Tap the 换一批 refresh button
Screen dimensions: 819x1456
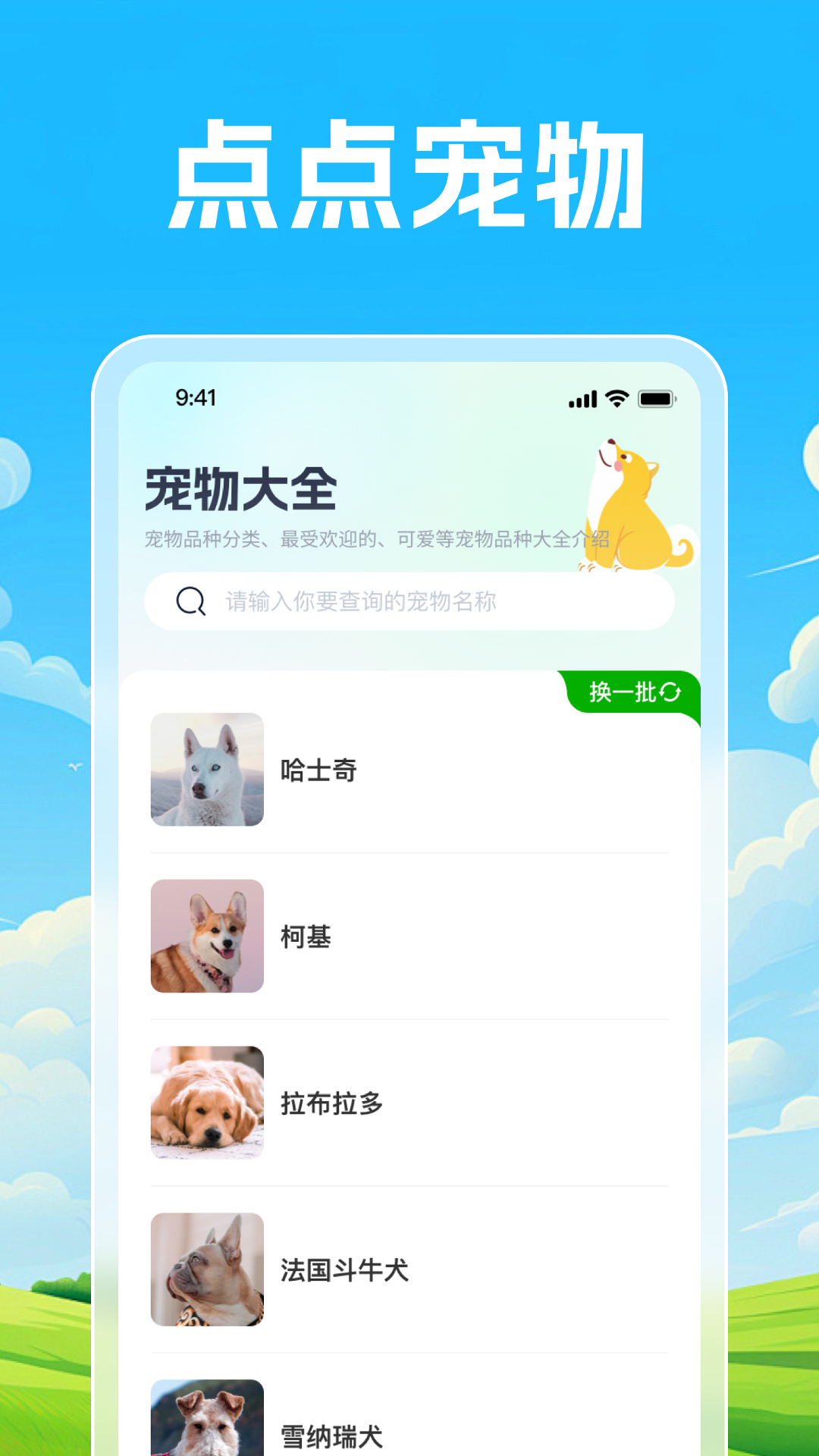pos(629,691)
